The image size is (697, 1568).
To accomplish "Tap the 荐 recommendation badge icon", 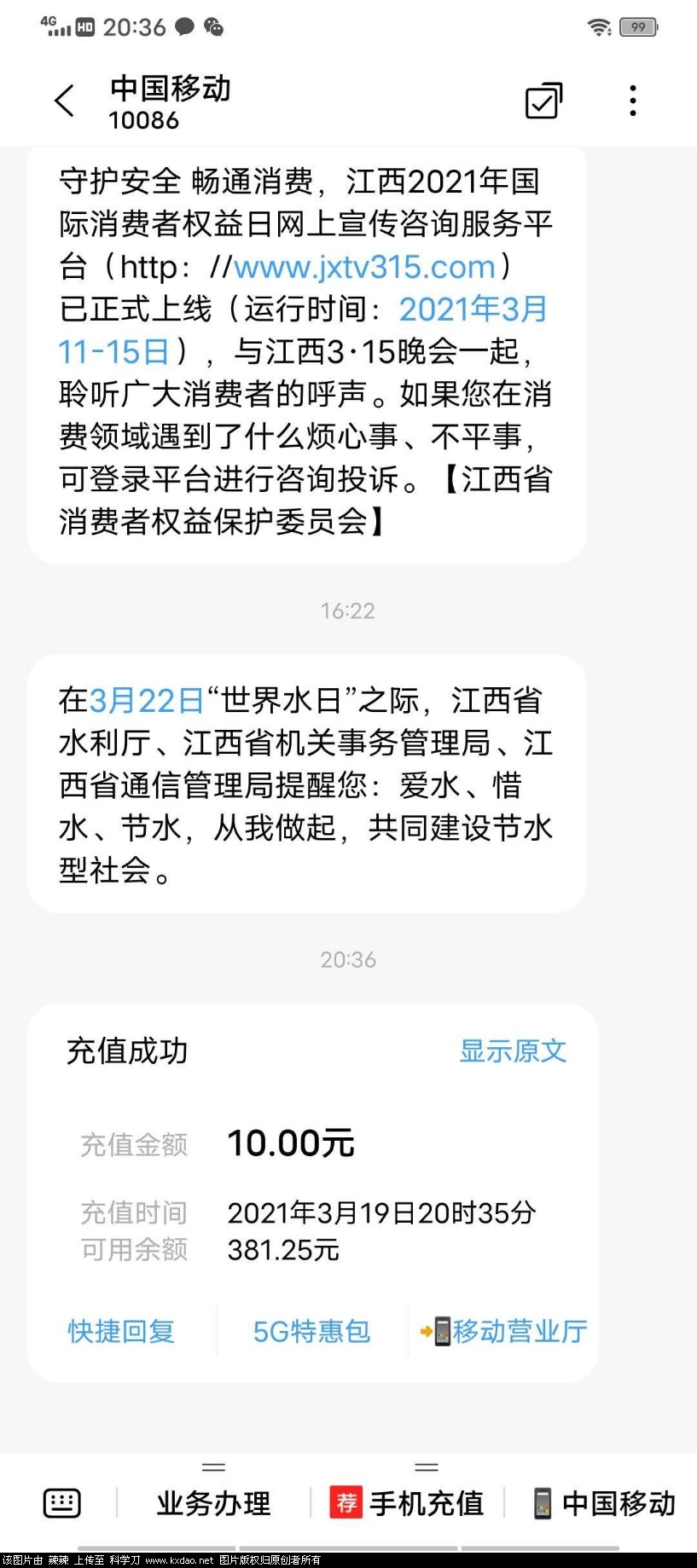I will pyautogui.click(x=346, y=1503).
